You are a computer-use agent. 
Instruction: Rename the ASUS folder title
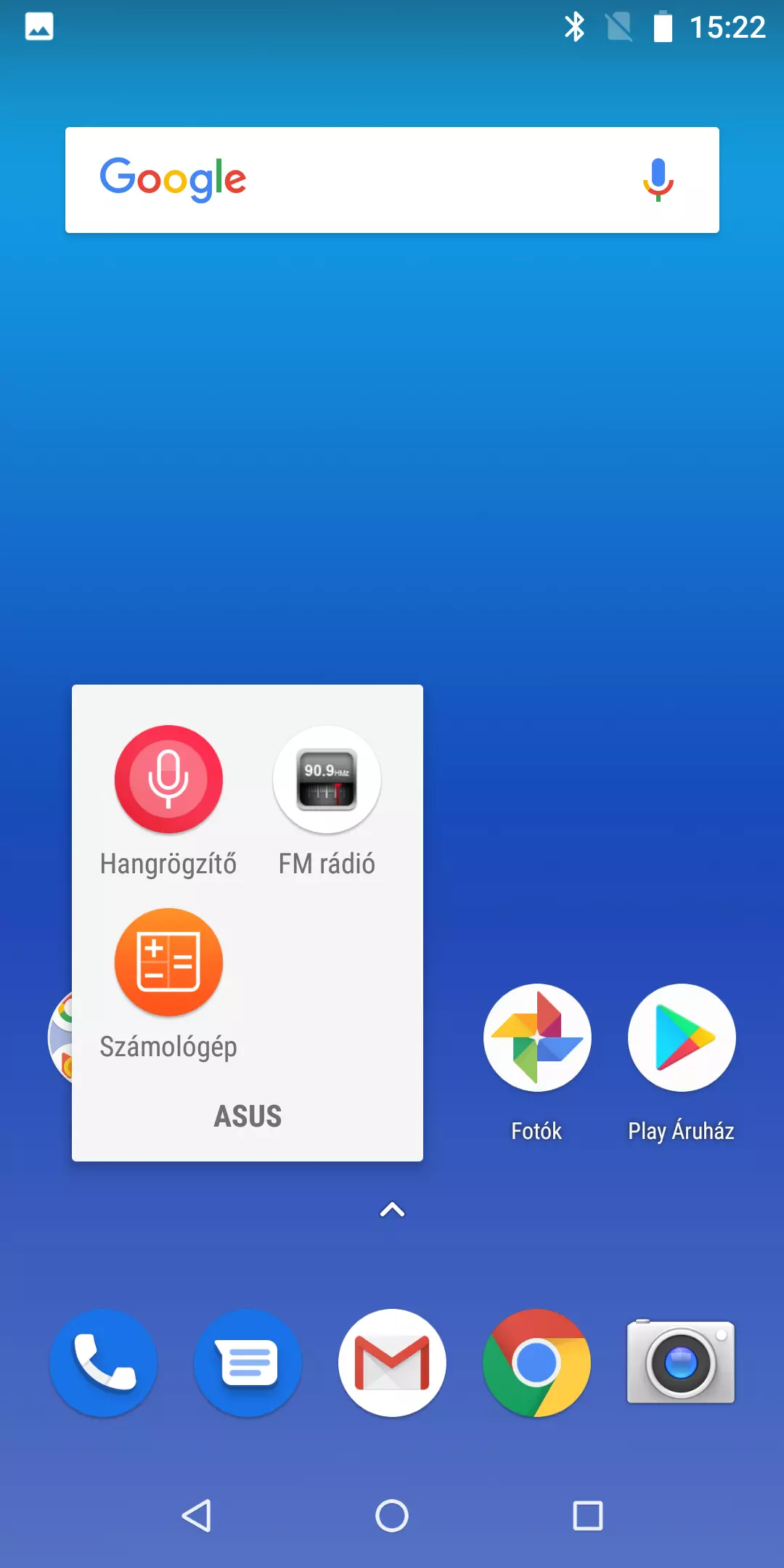[248, 1116]
